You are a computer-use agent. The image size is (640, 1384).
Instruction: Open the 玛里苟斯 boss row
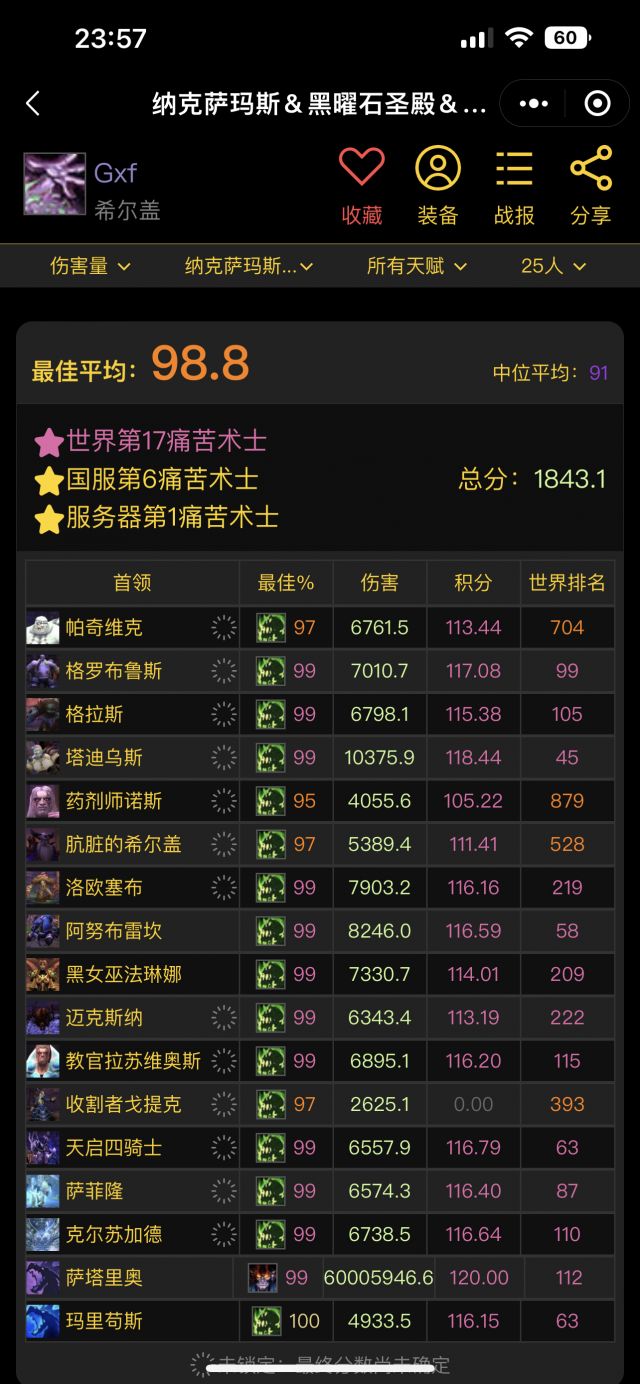point(104,1321)
